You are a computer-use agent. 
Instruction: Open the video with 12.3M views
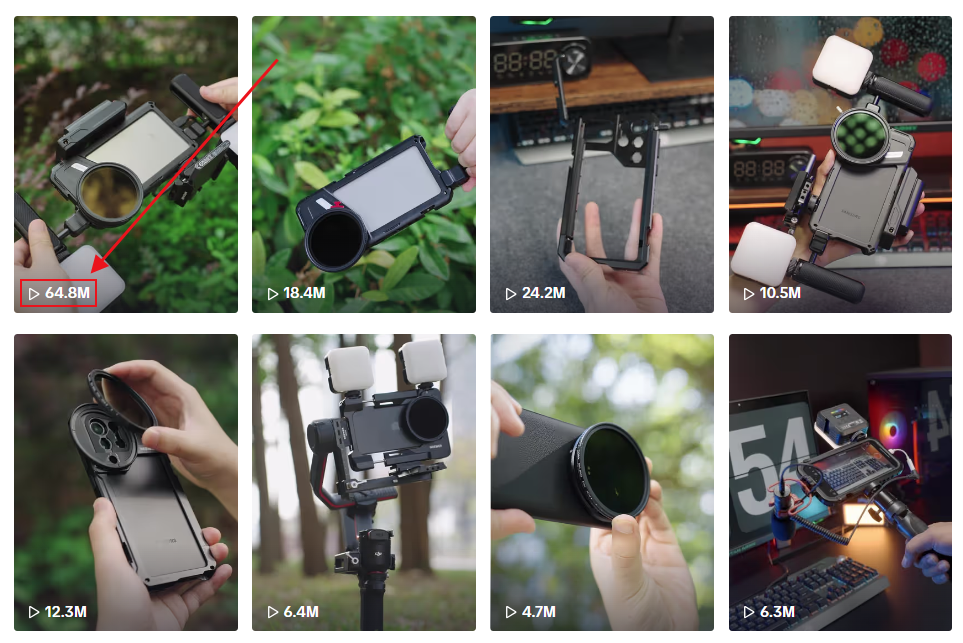(x=125, y=482)
